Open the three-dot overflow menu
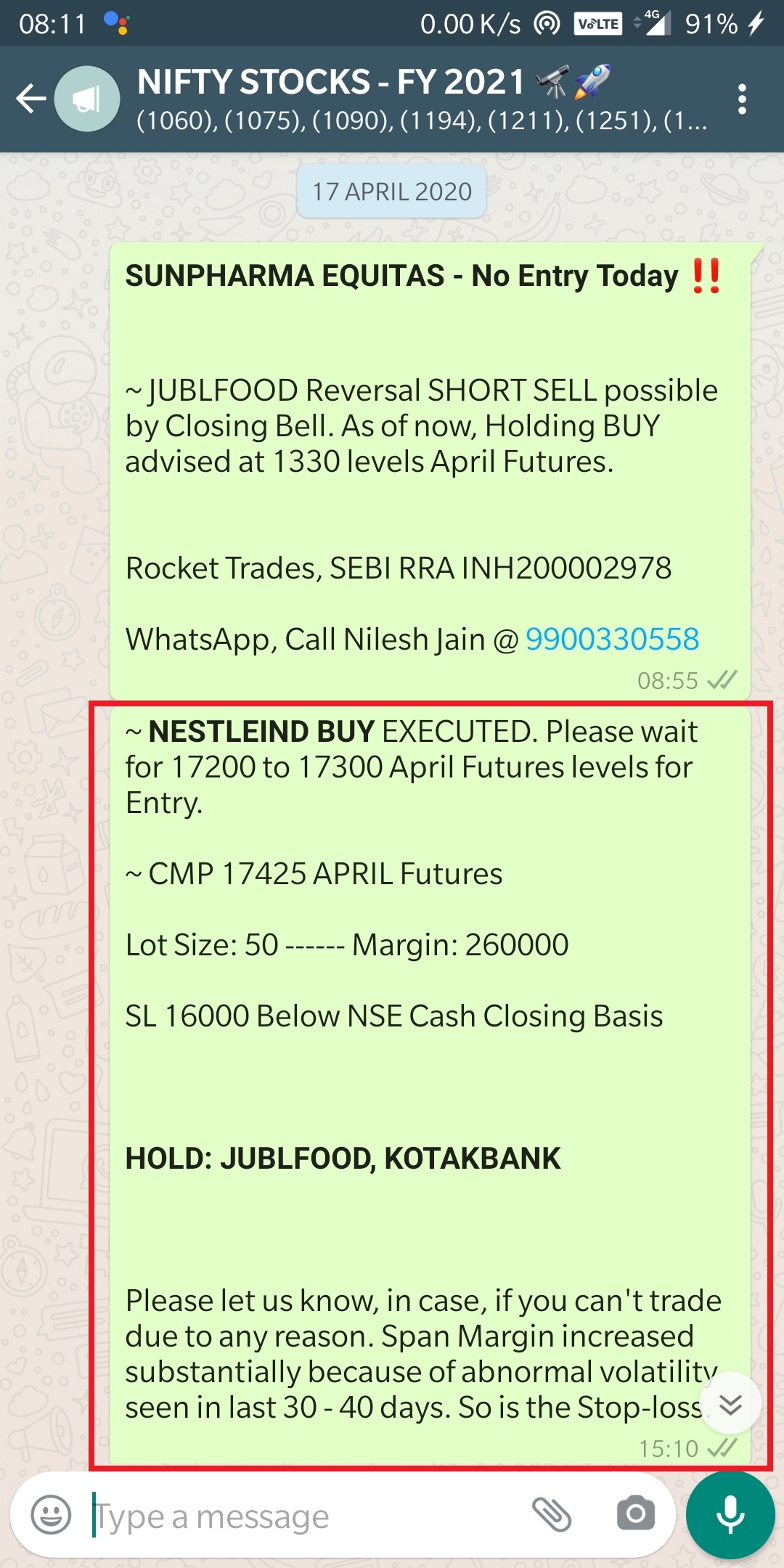This screenshot has width=784, height=1568. 741,99
